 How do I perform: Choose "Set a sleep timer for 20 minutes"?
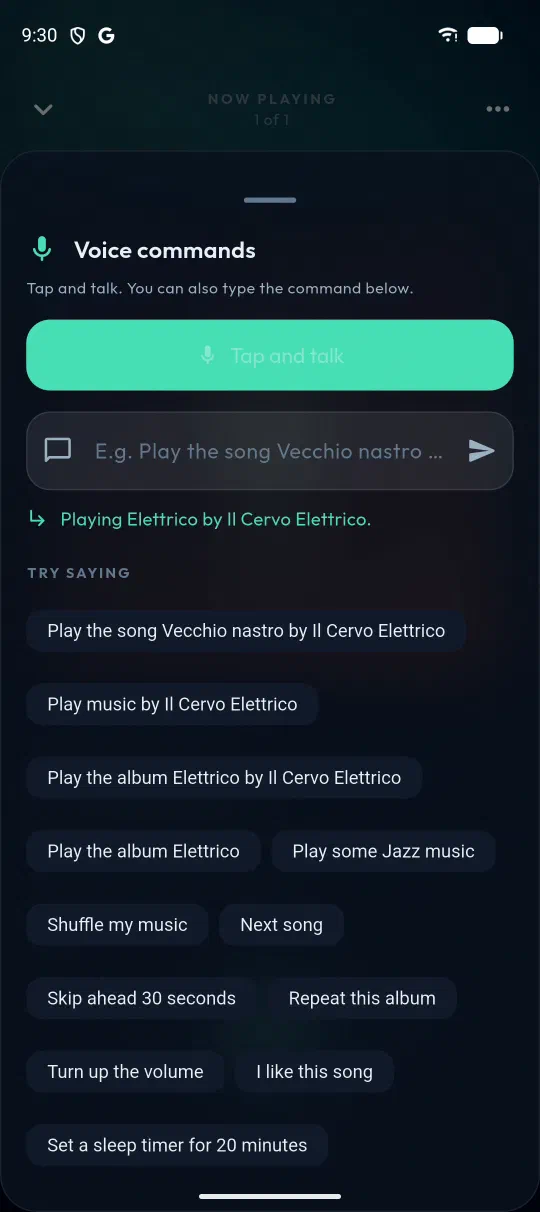click(x=177, y=1145)
